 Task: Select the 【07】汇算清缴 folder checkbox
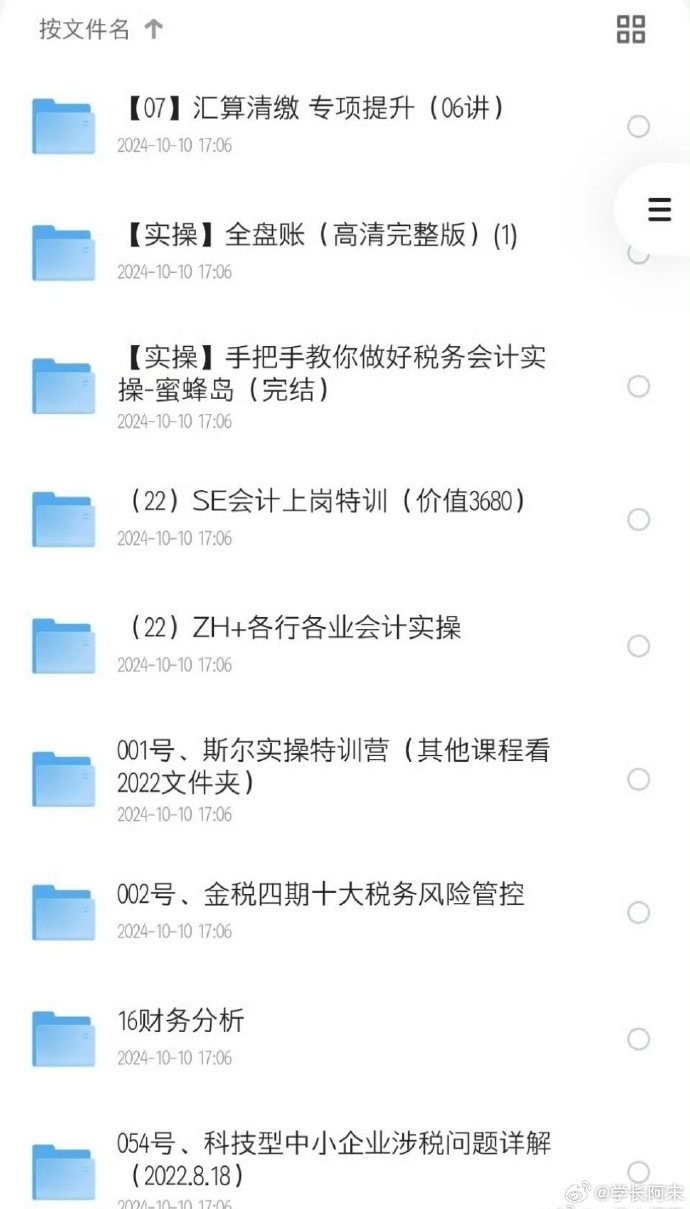(638, 126)
